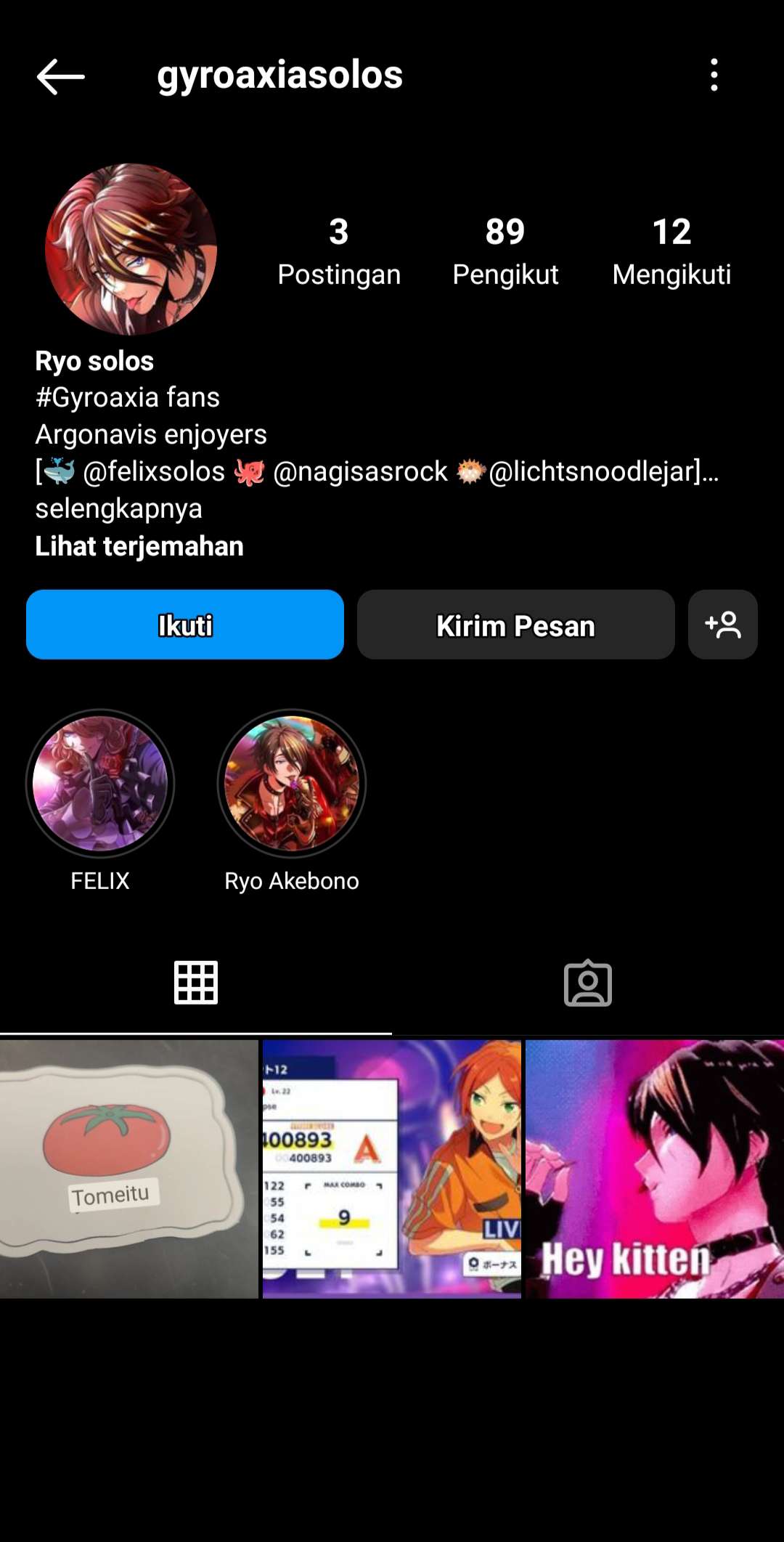
Task: Open the @felixsolos mention in bio
Action: tap(154, 472)
